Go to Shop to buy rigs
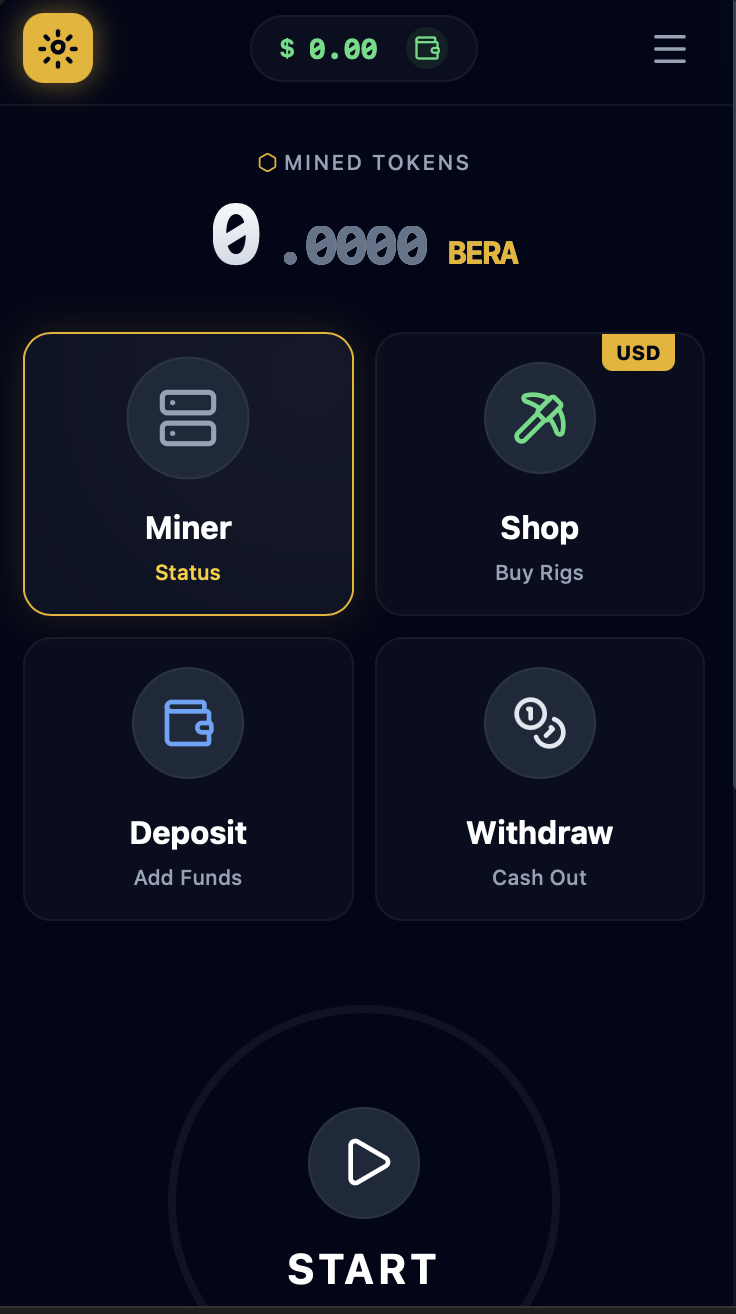The height and width of the screenshot is (1314, 736). click(x=539, y=473)
